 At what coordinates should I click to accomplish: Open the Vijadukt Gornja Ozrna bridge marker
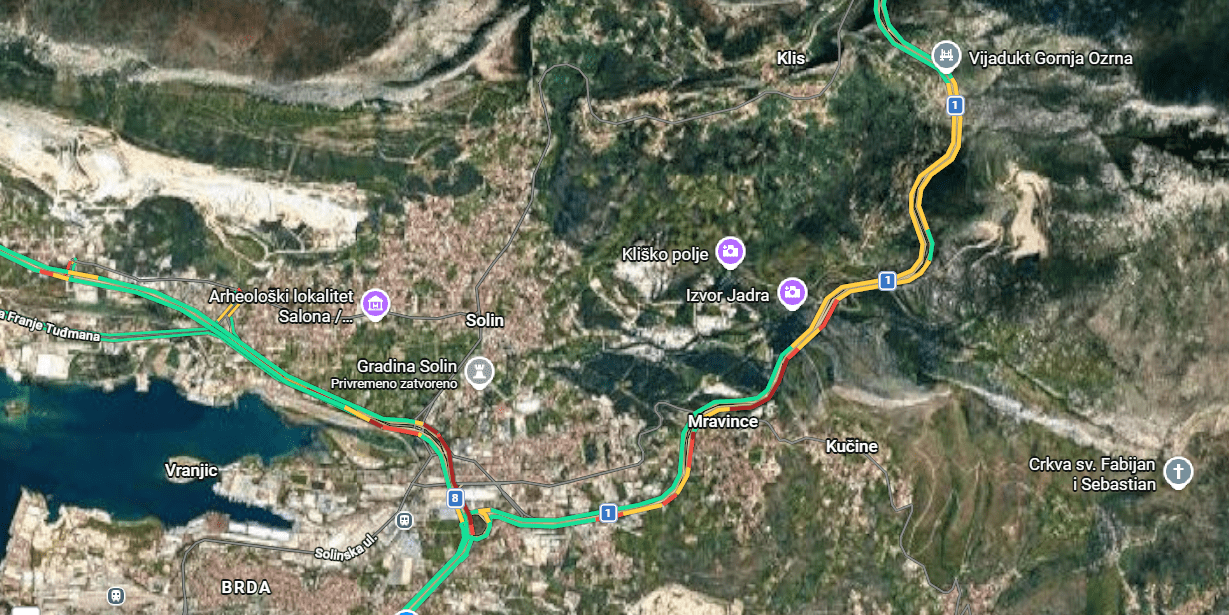click(945, 55)
